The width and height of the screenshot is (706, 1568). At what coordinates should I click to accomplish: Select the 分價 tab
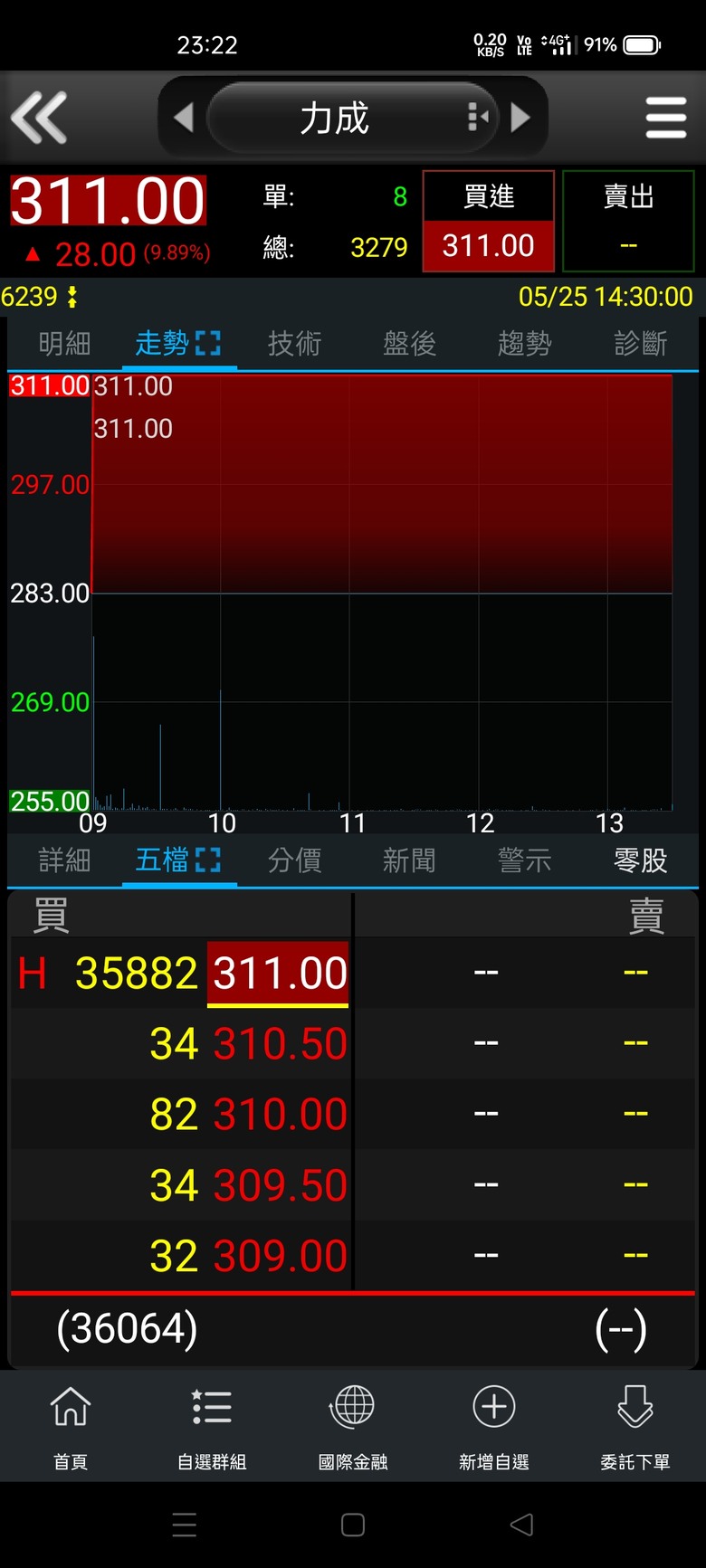(x=294, y=860)
